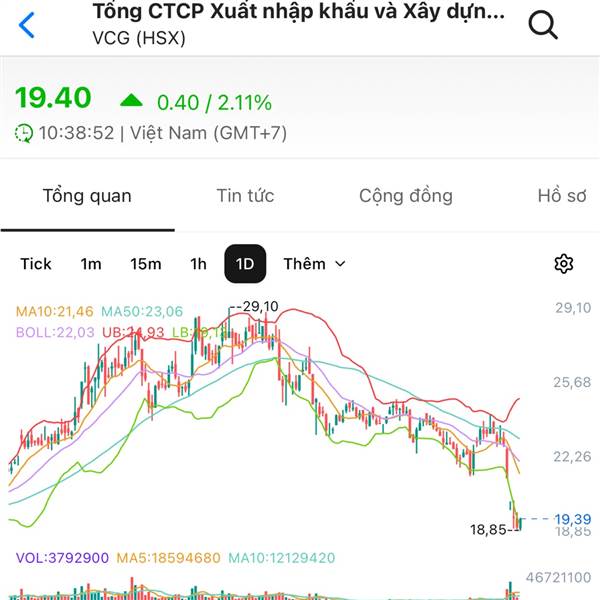Expand the Thêm timeframe dropdown
The width and height of the screenshot is (600, 600).
coord(314,264)
